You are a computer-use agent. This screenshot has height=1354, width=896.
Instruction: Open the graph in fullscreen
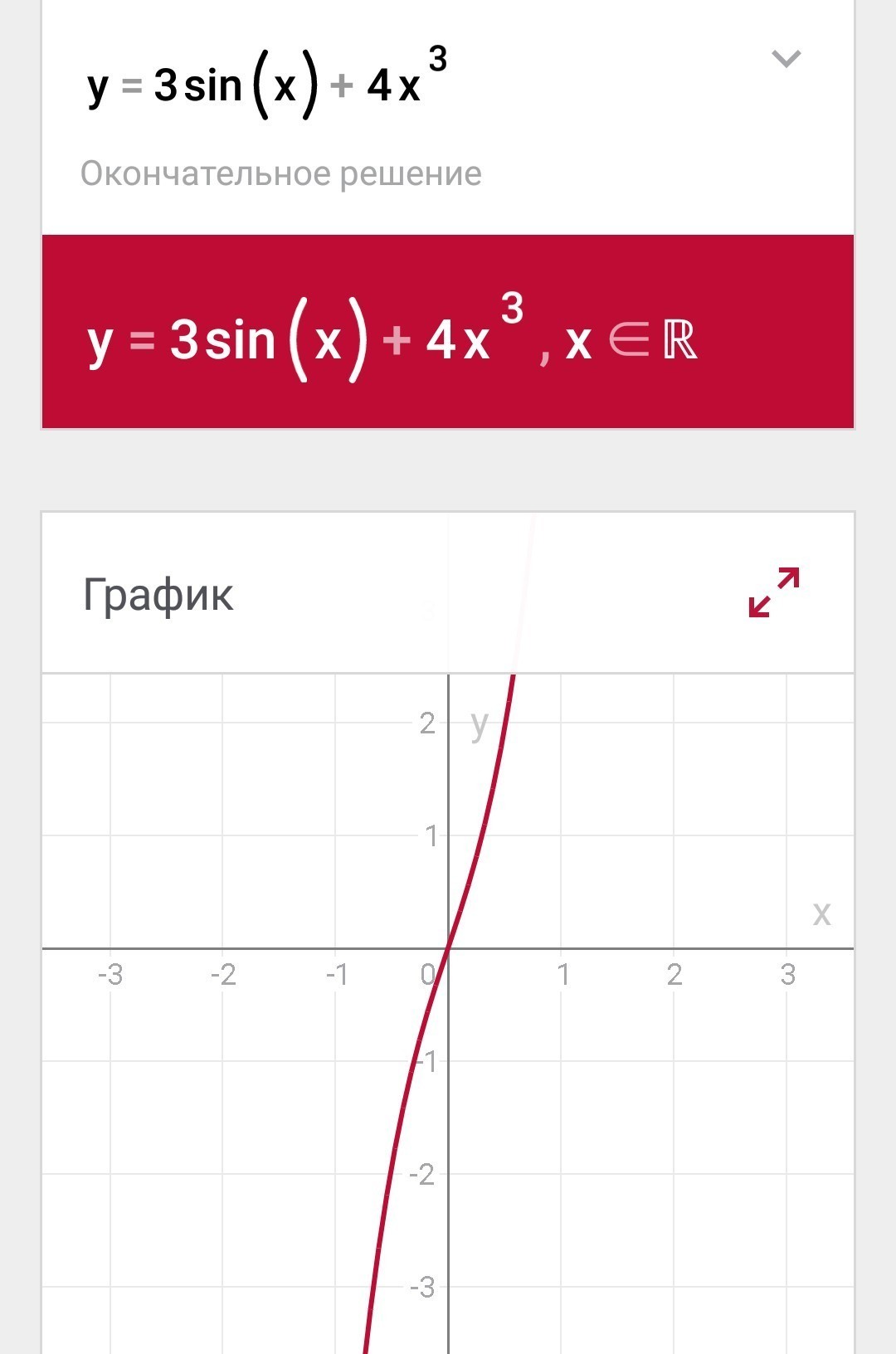[773, 592]
